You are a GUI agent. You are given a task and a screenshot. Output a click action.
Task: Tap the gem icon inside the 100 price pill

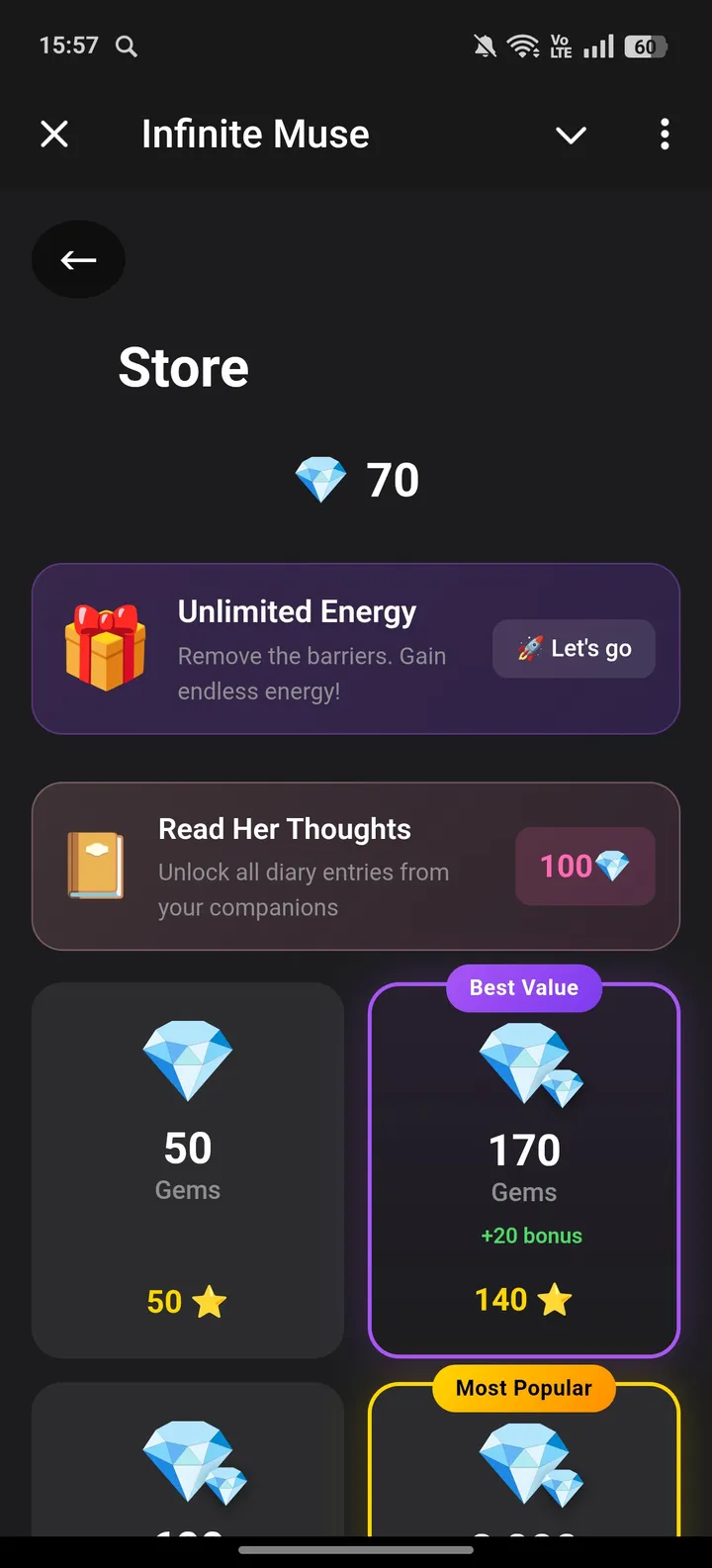613,866
